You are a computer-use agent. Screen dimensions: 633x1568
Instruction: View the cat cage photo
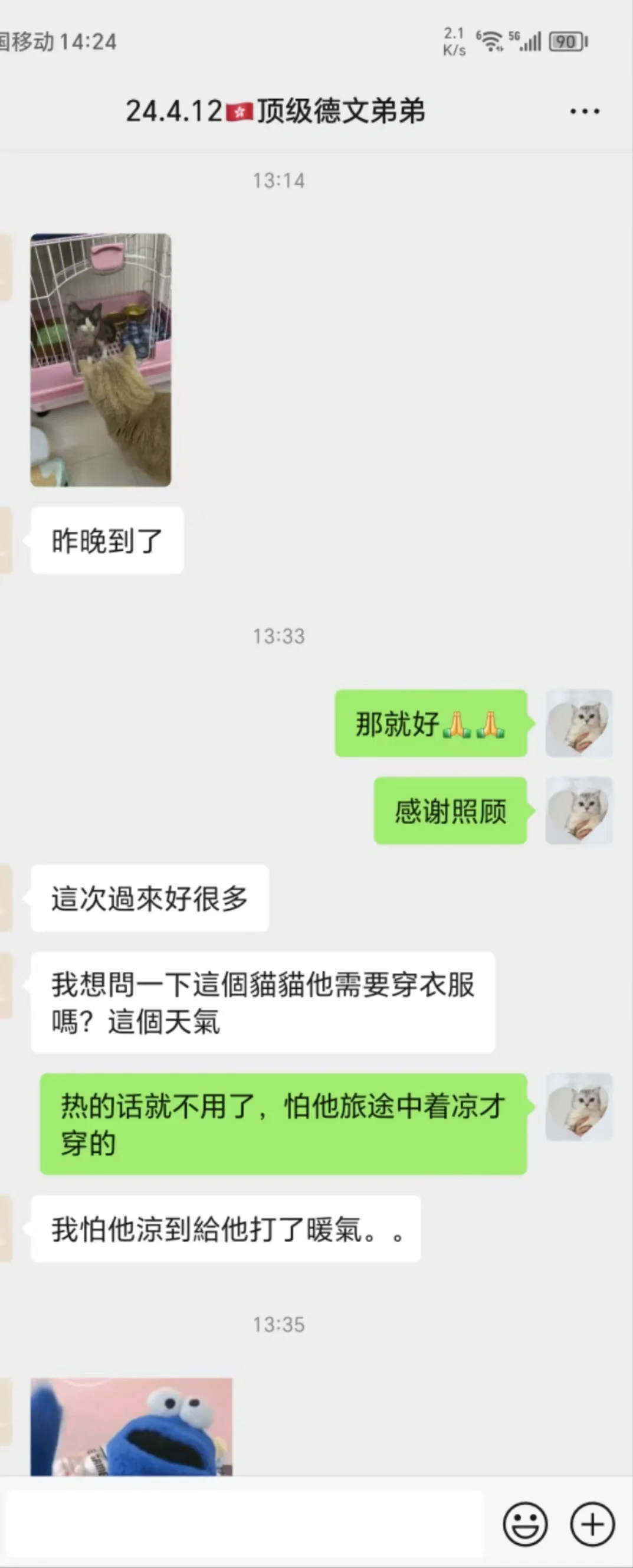tap(100, 359)
